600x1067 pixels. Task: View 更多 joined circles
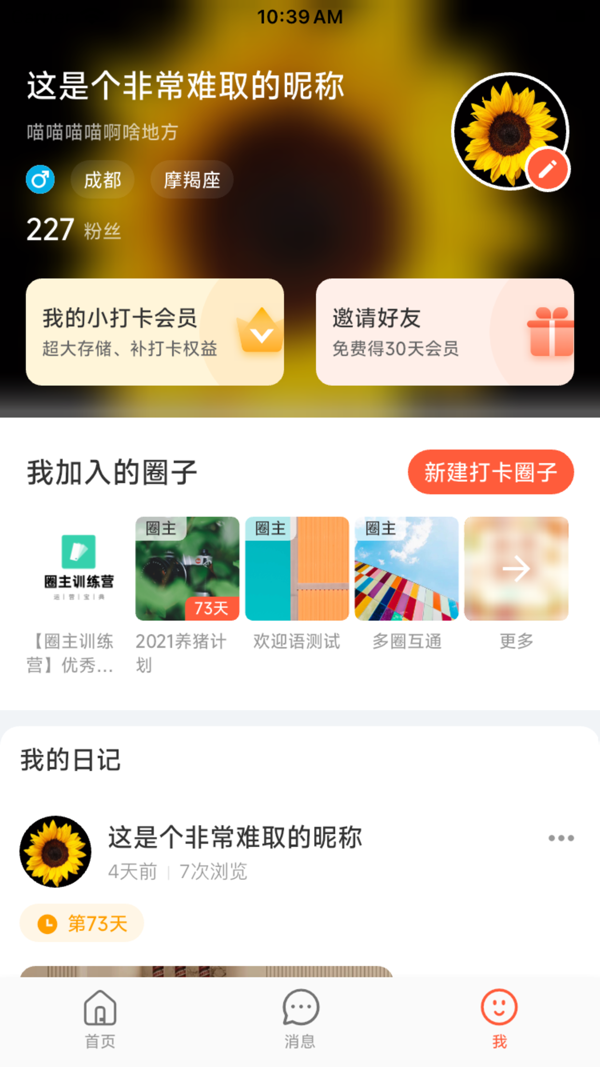pyautogui.click(x=516, y=569)
